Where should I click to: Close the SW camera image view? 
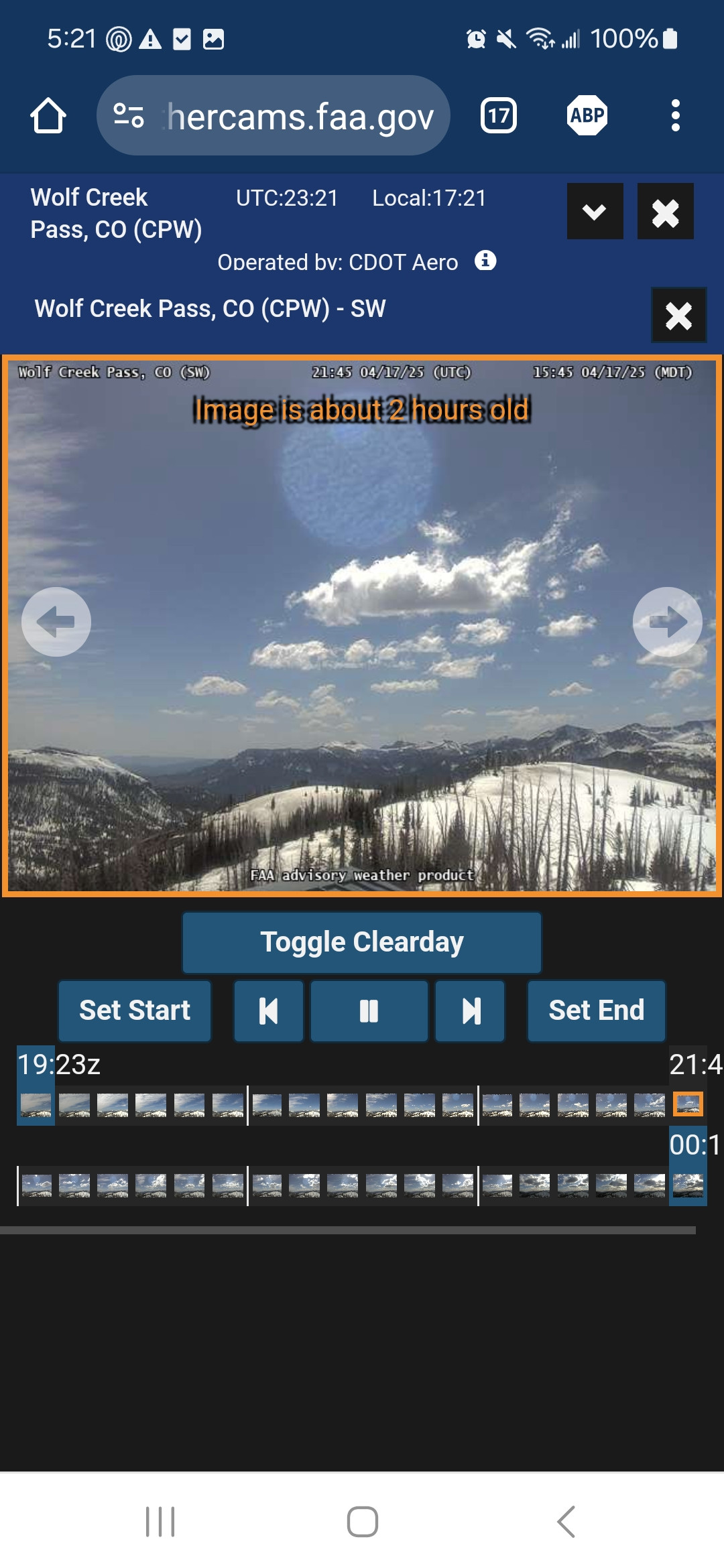point(678,316)
